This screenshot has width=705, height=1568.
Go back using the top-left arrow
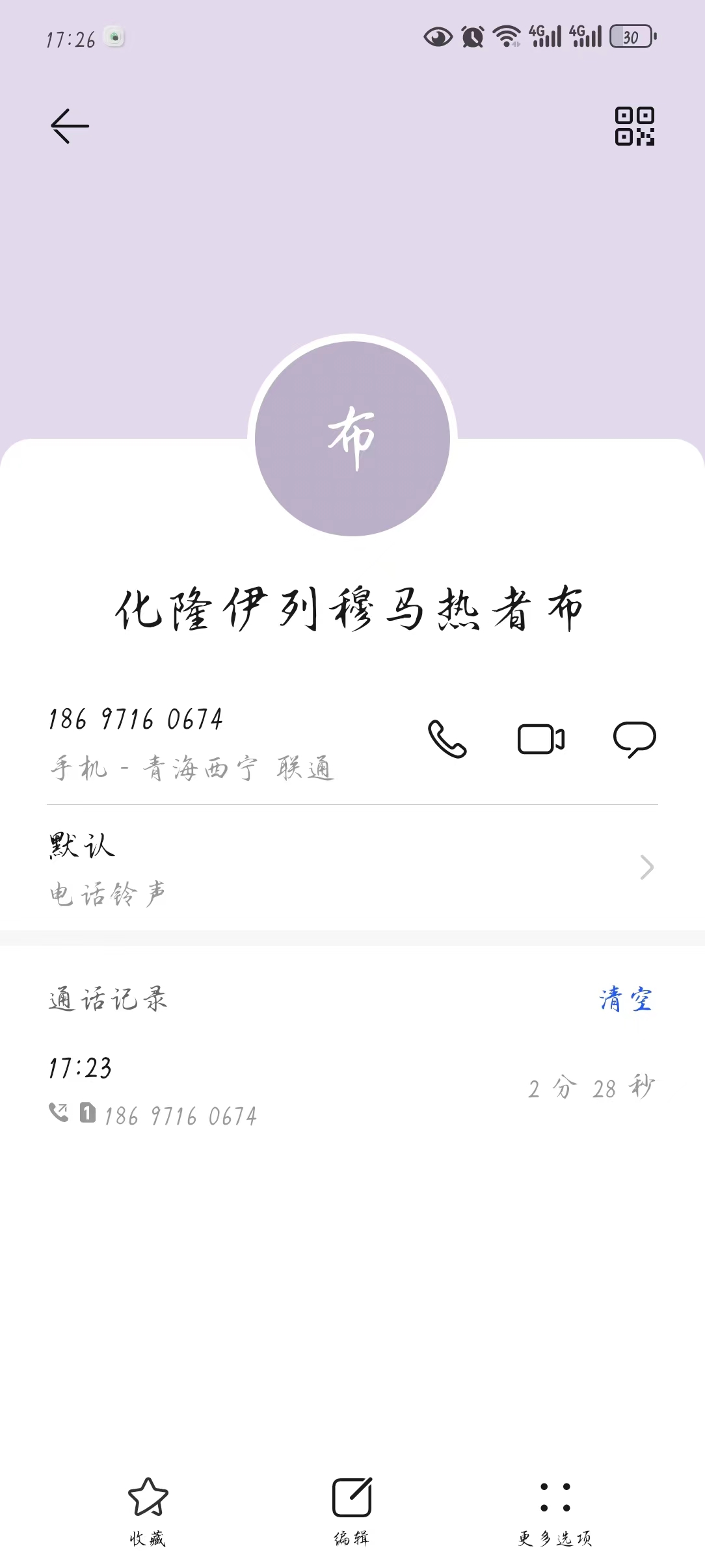pyautogui.click(x=70, y=125)
